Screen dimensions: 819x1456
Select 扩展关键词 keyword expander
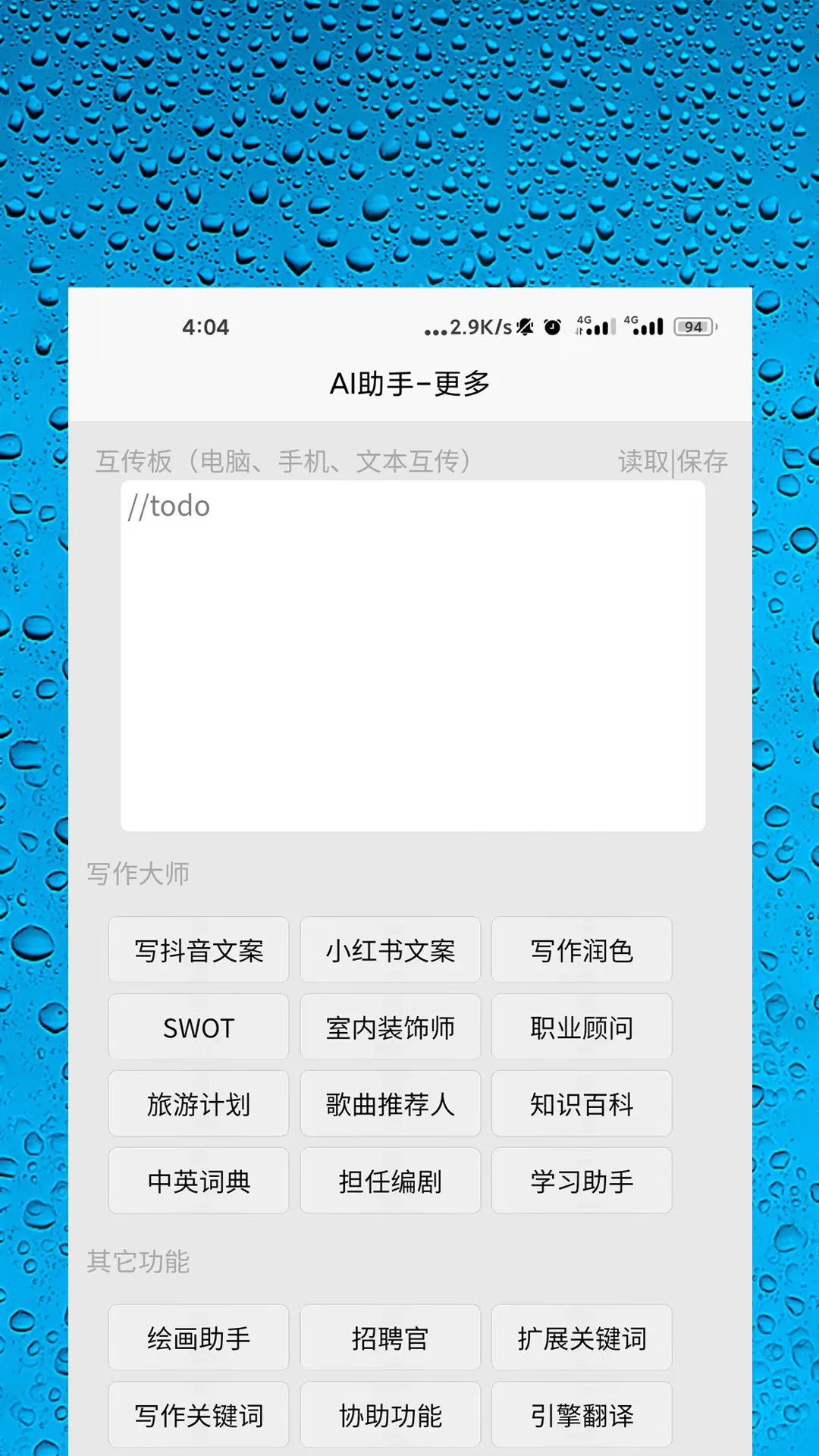(x=582, y=1338)
